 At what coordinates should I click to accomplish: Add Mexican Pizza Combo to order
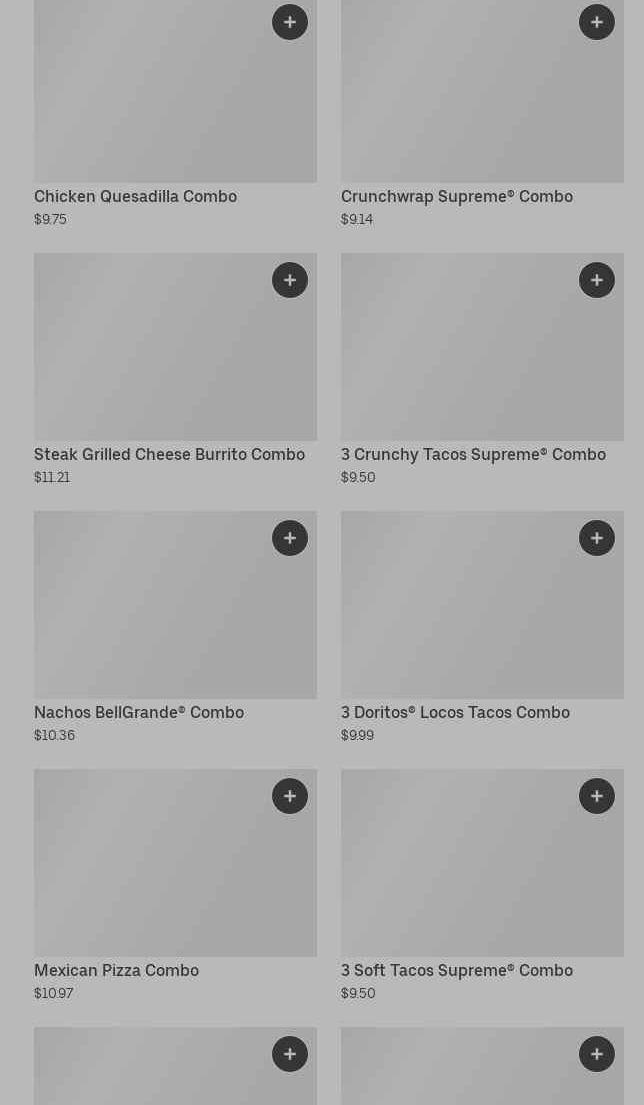(x=290, y=796)
